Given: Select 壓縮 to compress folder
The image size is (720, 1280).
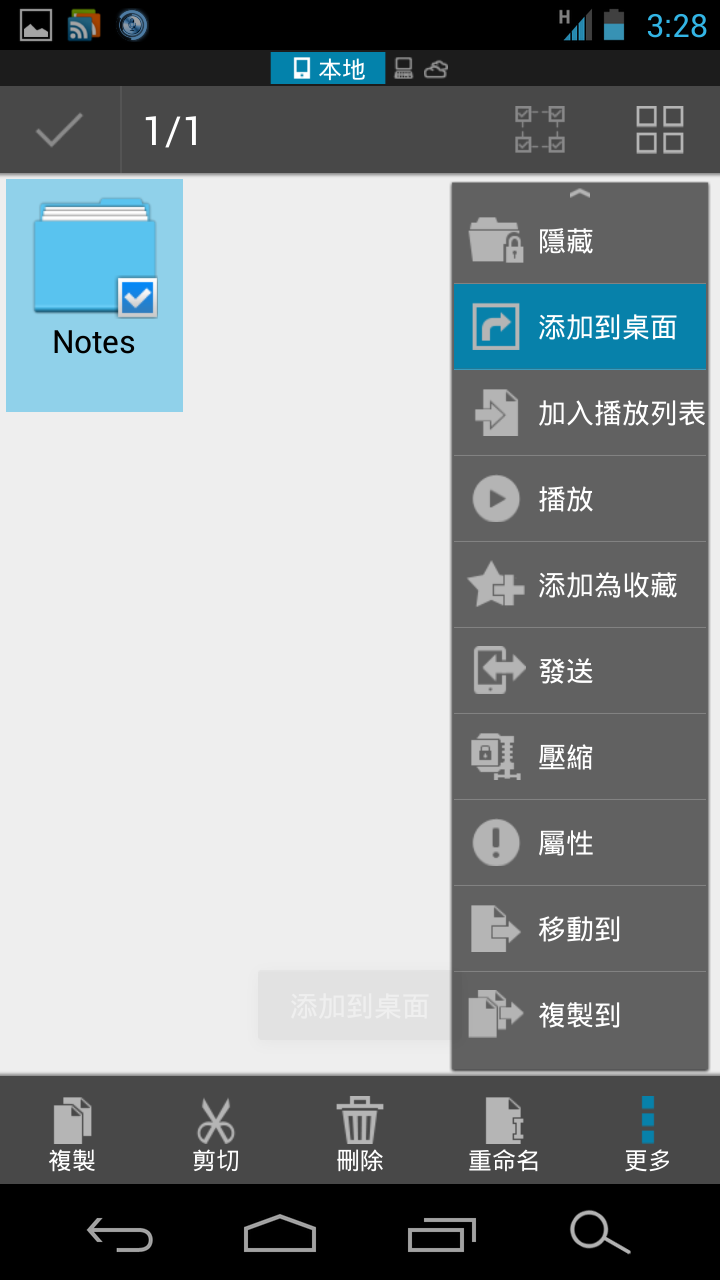Looking at the screenshot, I should point(580,757).
